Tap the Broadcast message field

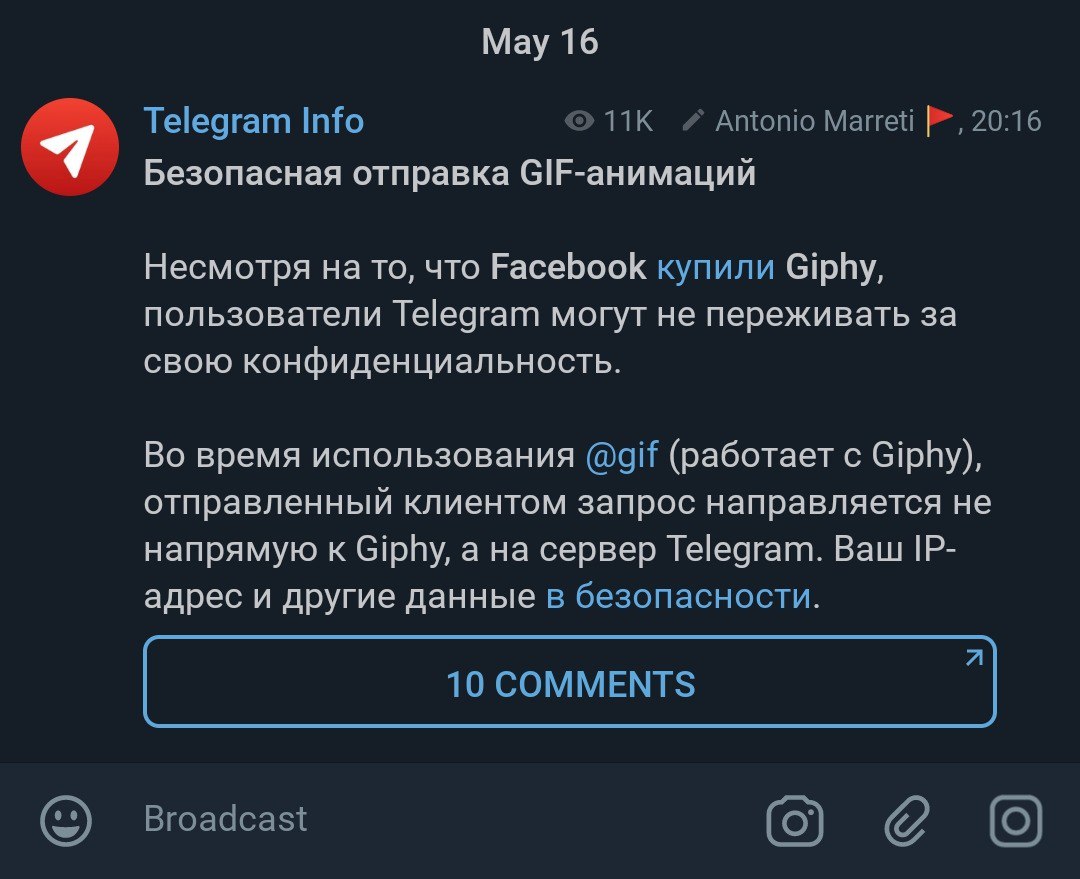(x=400, y=819)
